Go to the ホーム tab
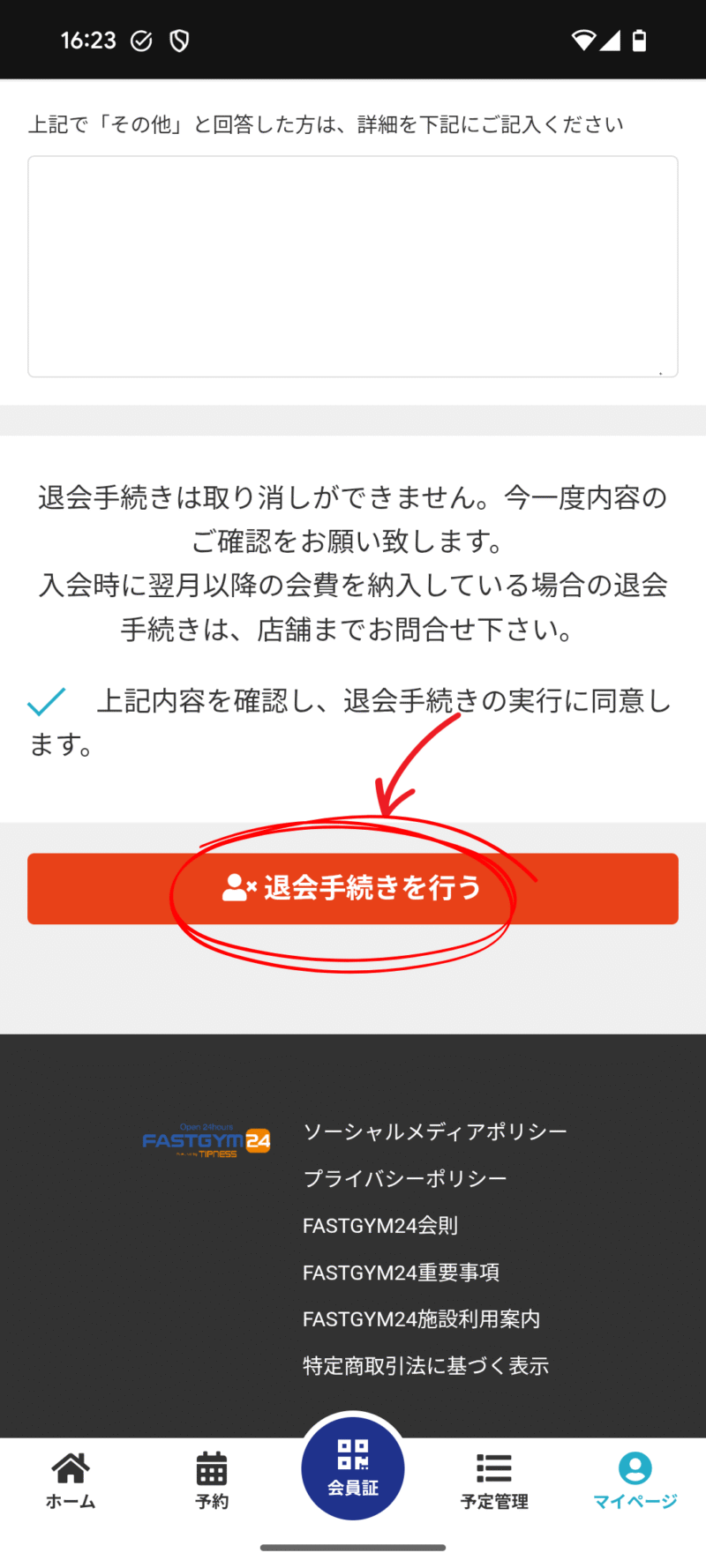This screenshot has width=706, height=1568. [71, 1481]
